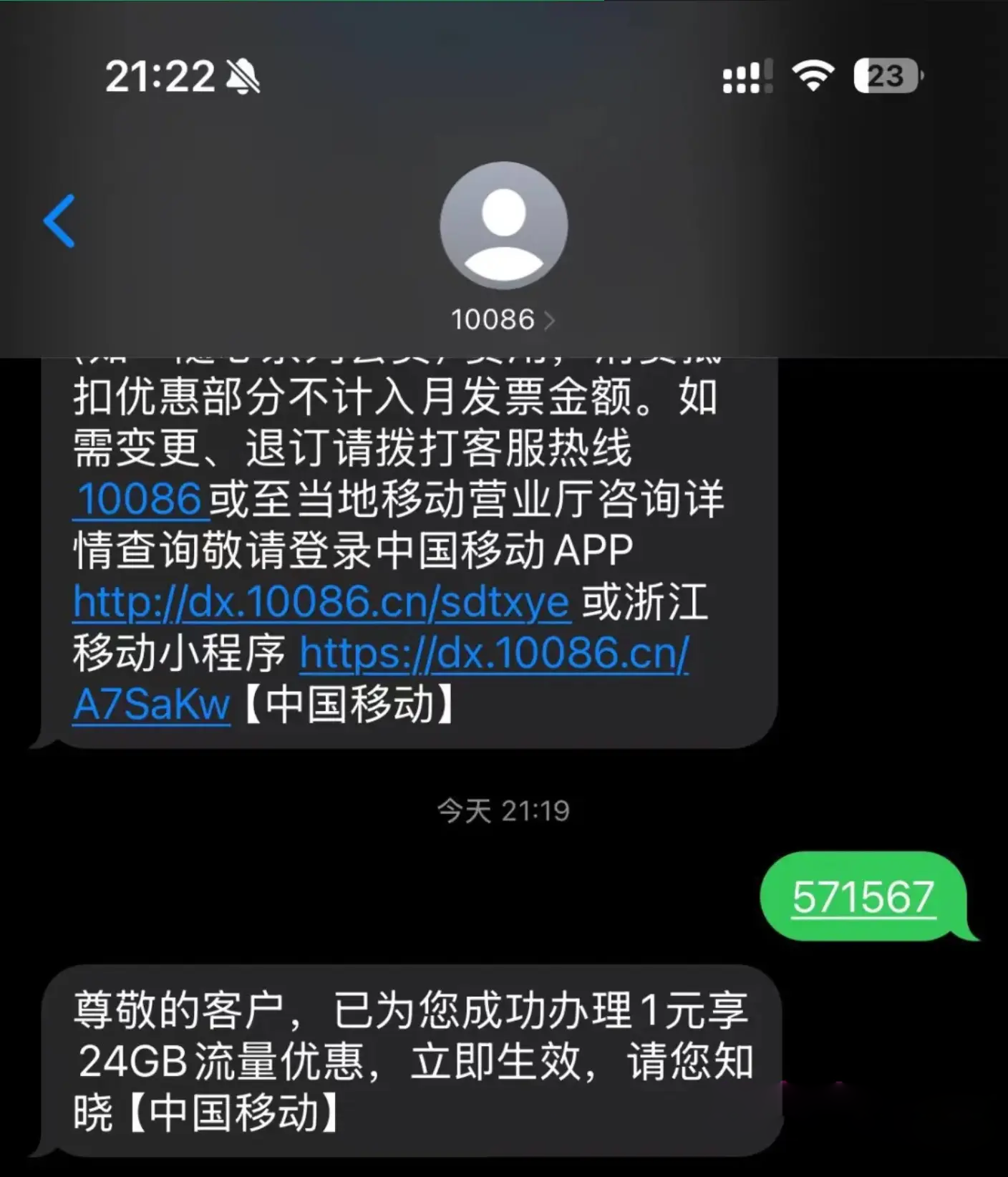Viewport: 1008px width, 1177px height.
Task: Go back to the messages list
Action: tap(59, 221)
